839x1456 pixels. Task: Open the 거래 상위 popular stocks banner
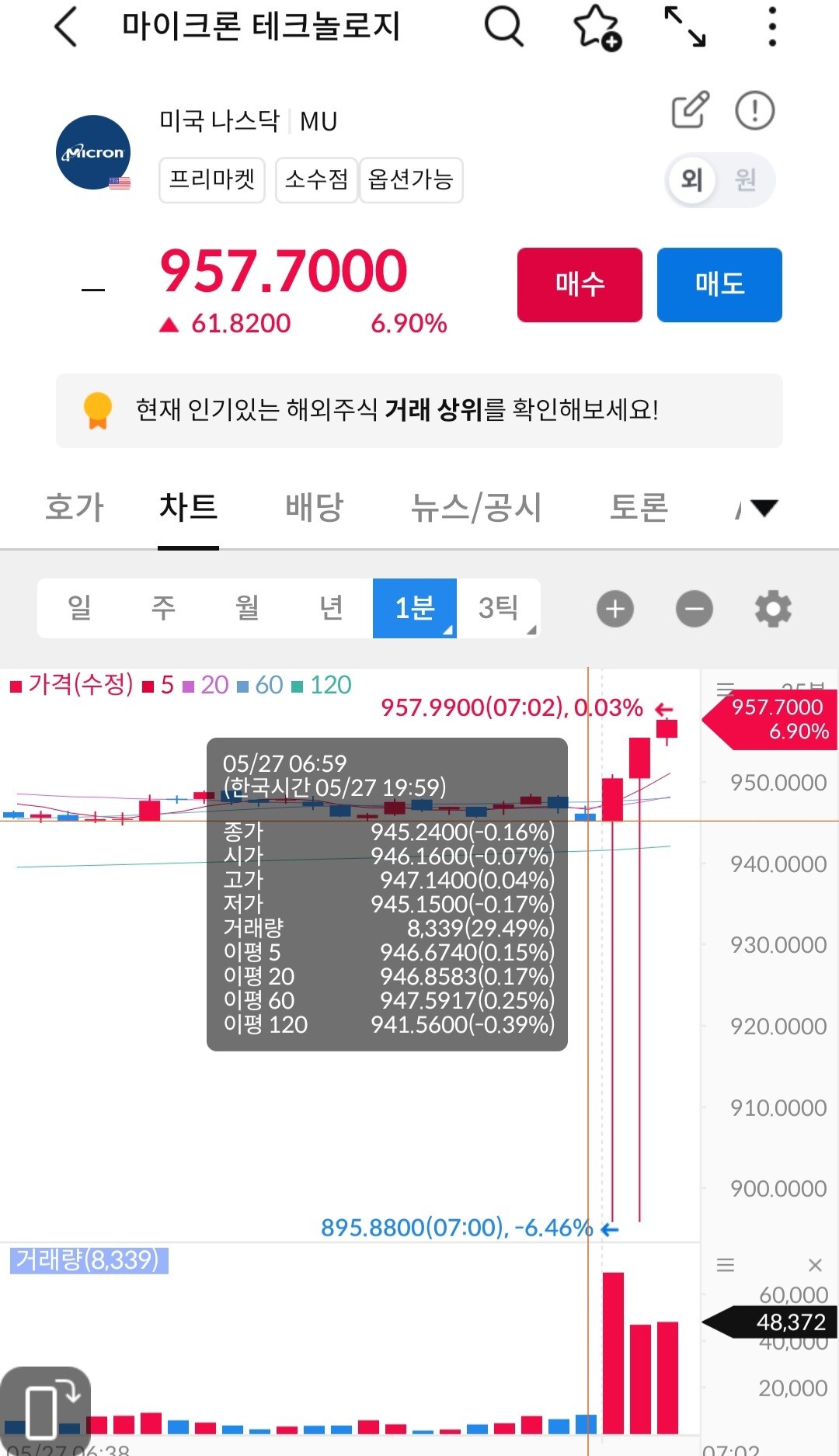click(x=419, y=410)
